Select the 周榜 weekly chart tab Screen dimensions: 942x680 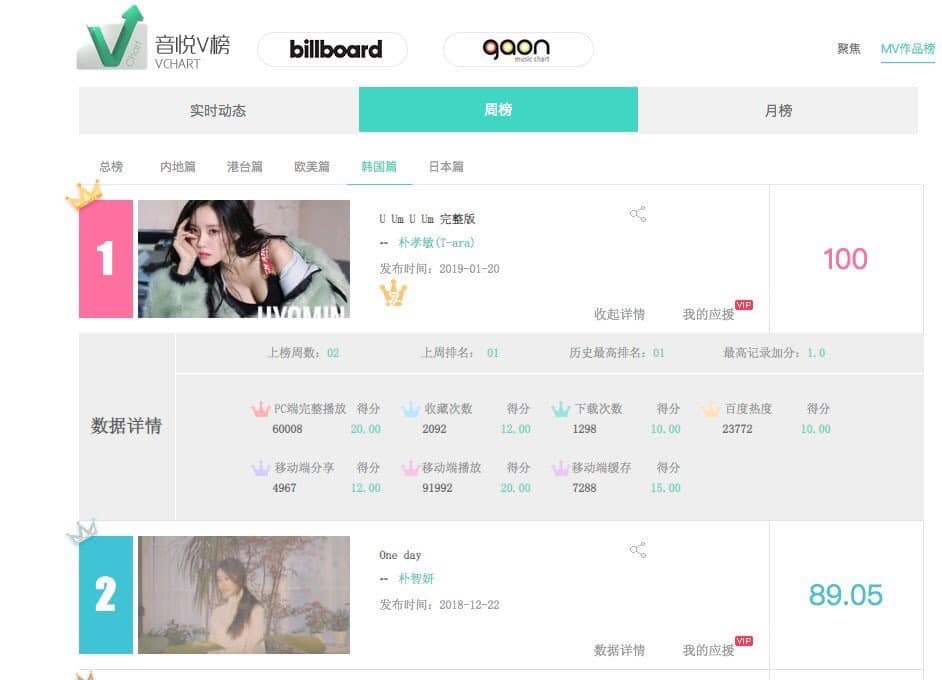coord(498,110)
